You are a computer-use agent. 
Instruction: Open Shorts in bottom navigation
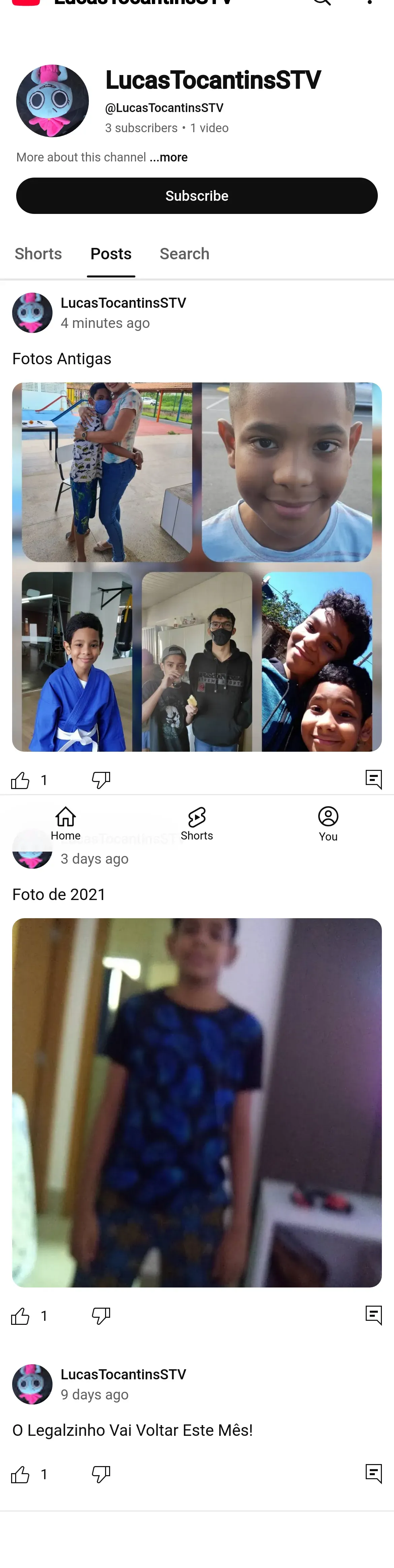196,824
